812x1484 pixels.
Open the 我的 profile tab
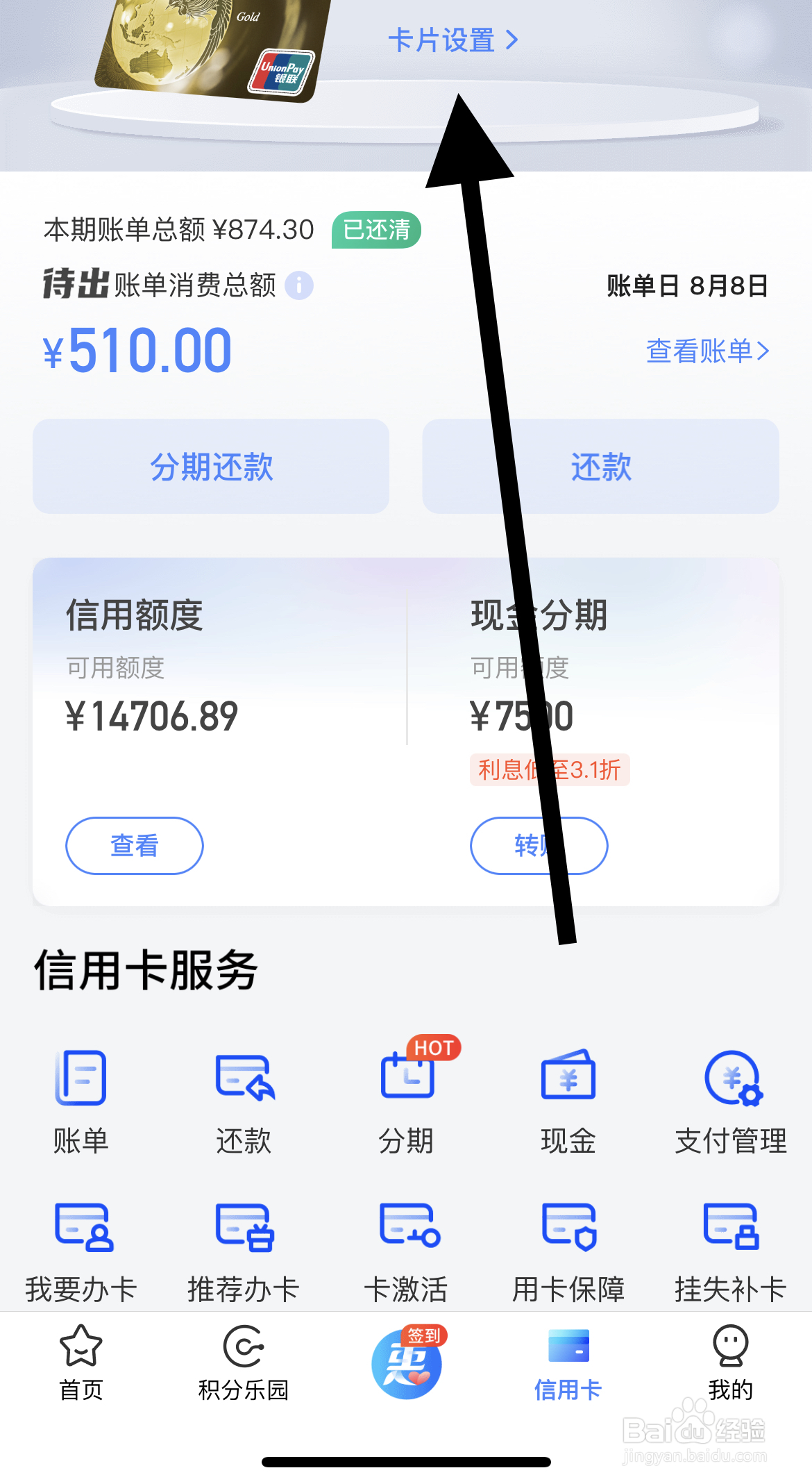(x=731, y=1362)
